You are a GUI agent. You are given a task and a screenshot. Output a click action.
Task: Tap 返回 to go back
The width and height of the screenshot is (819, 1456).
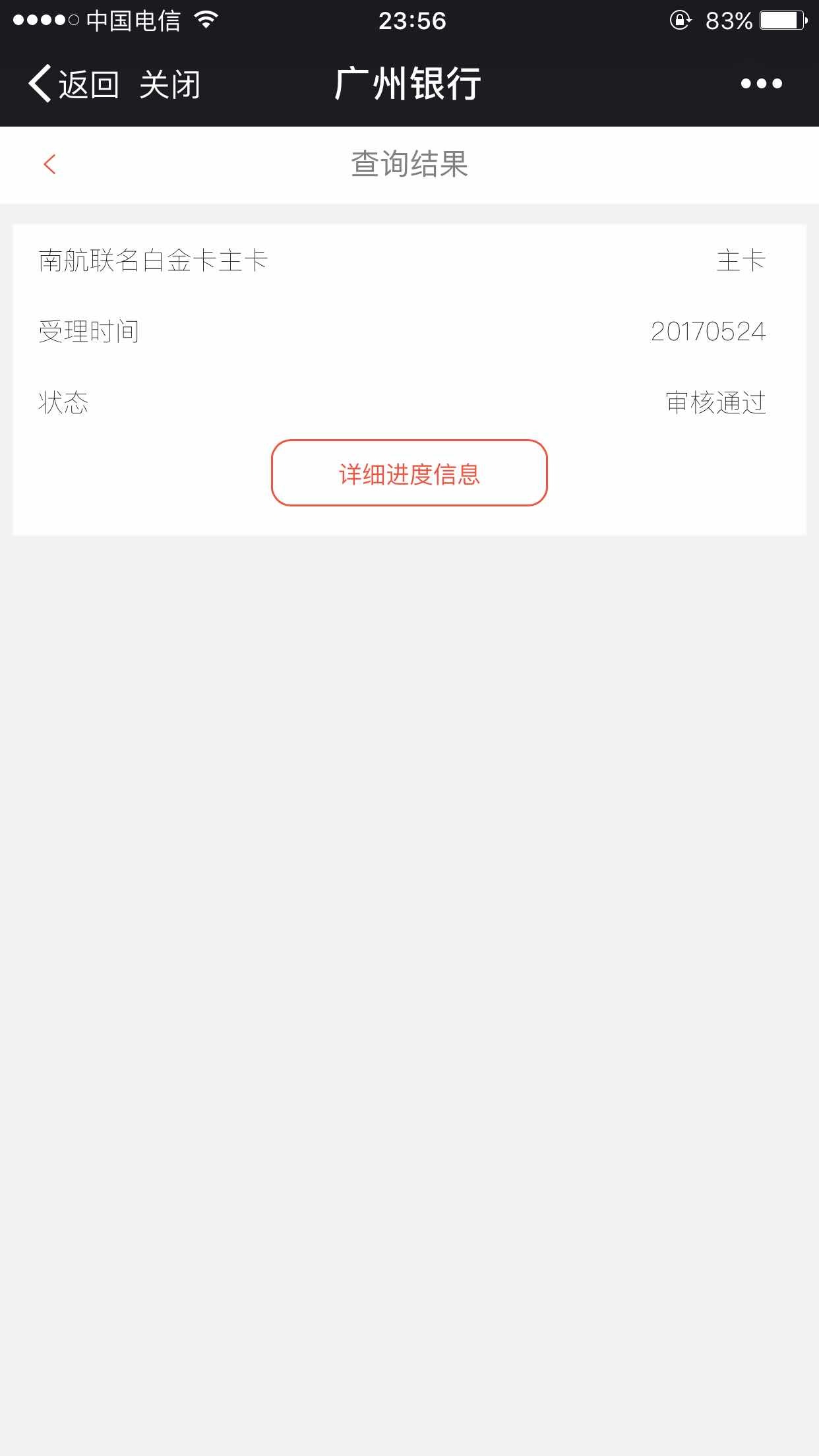pyautogui.click(x=74, y=84)
